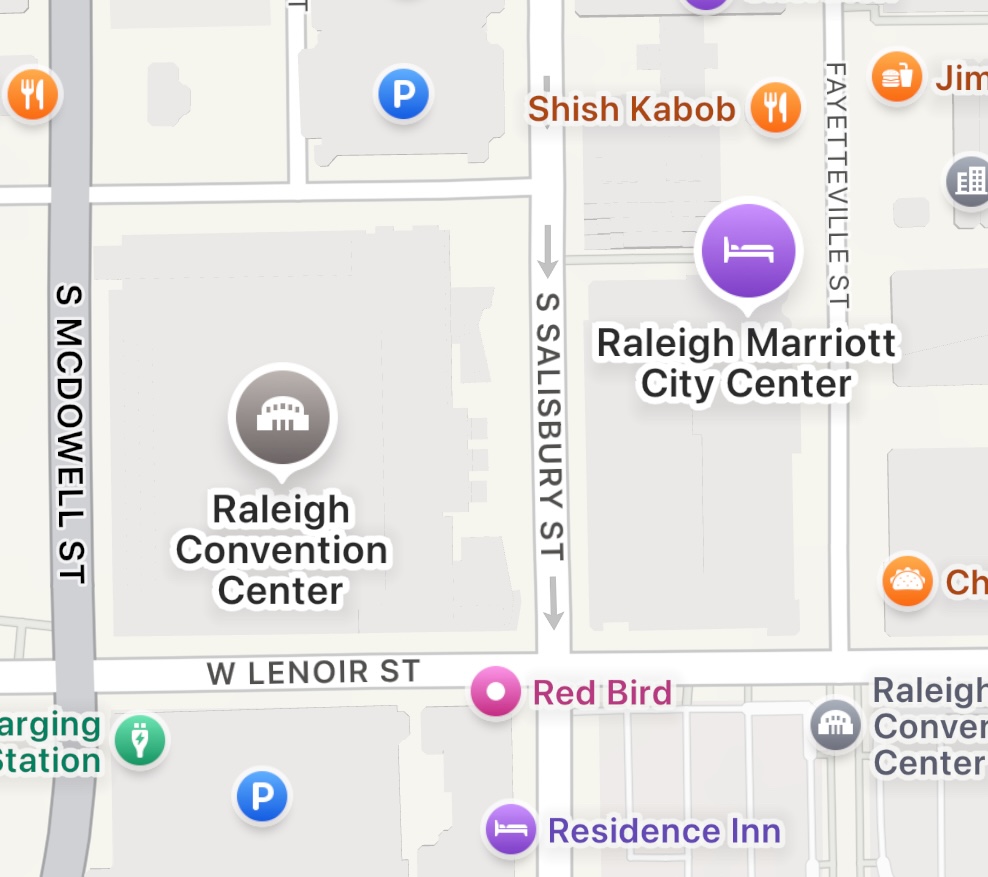Viewport: 988px width, 877px height.
Task: Open the taco restaurant marker
Action: tap(908, 581)
